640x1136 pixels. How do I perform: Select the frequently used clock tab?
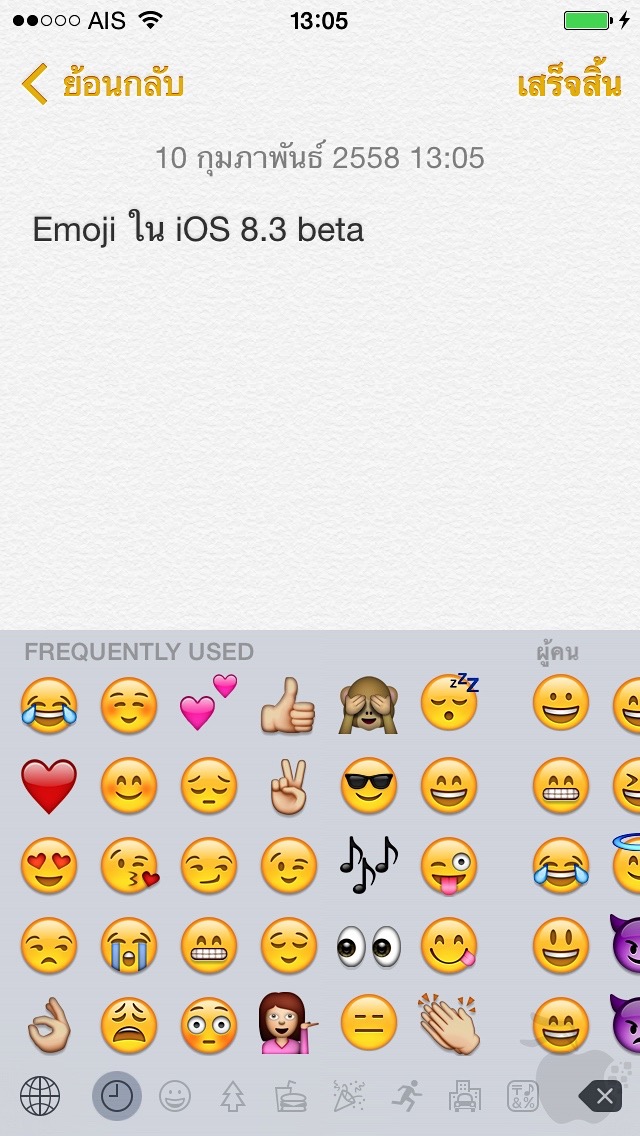pyautogui.click(x=117, y=1096)
